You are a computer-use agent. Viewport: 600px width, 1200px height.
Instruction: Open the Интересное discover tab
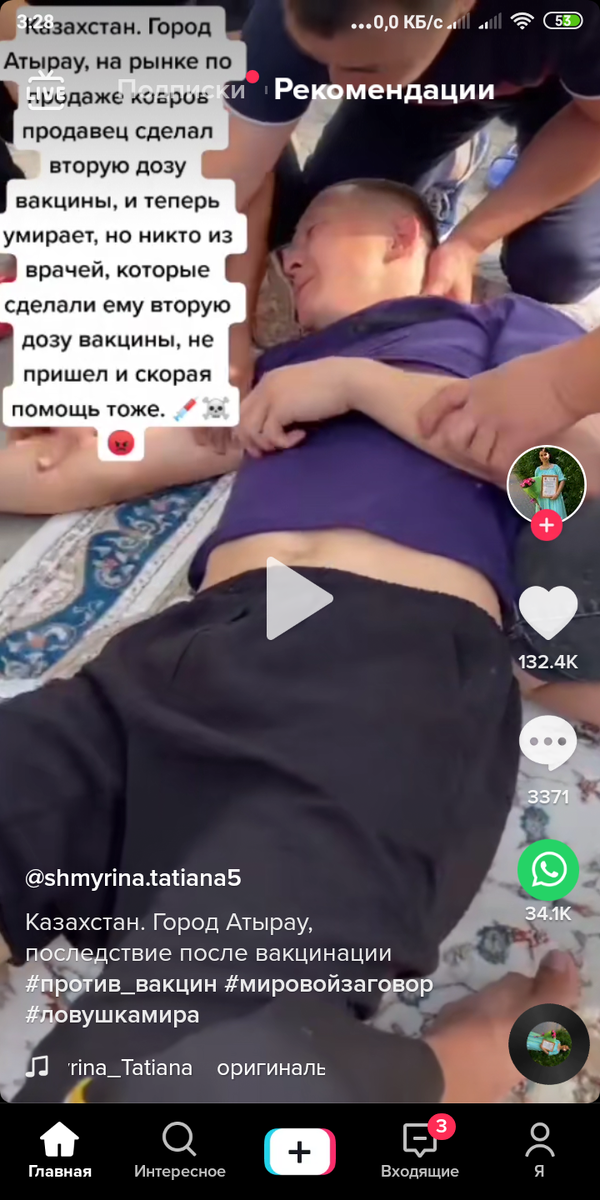(x=180, y=1150)
